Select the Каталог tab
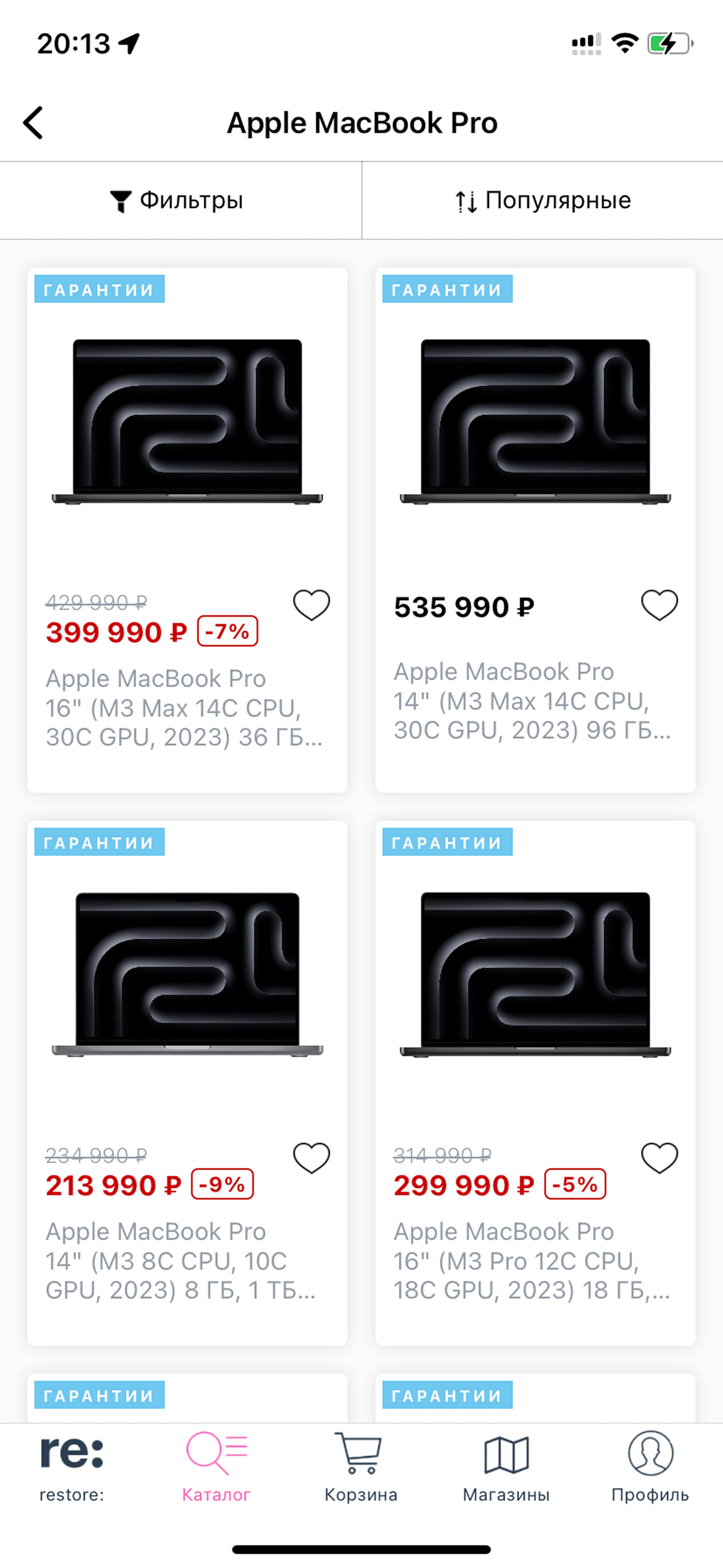This screenshot has width=723, height=1568. click(x=216, y=1467)
